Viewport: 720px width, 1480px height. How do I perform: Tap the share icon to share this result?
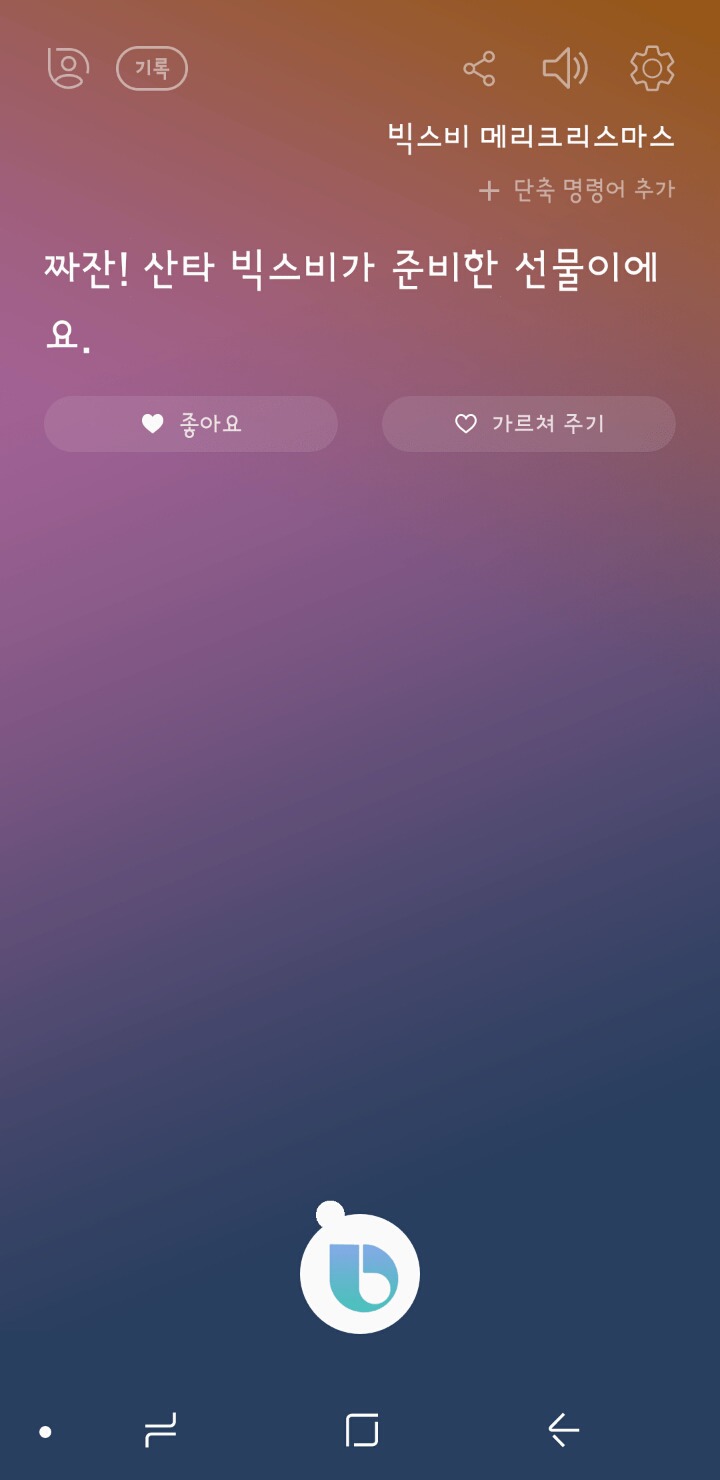pos(479,68)
